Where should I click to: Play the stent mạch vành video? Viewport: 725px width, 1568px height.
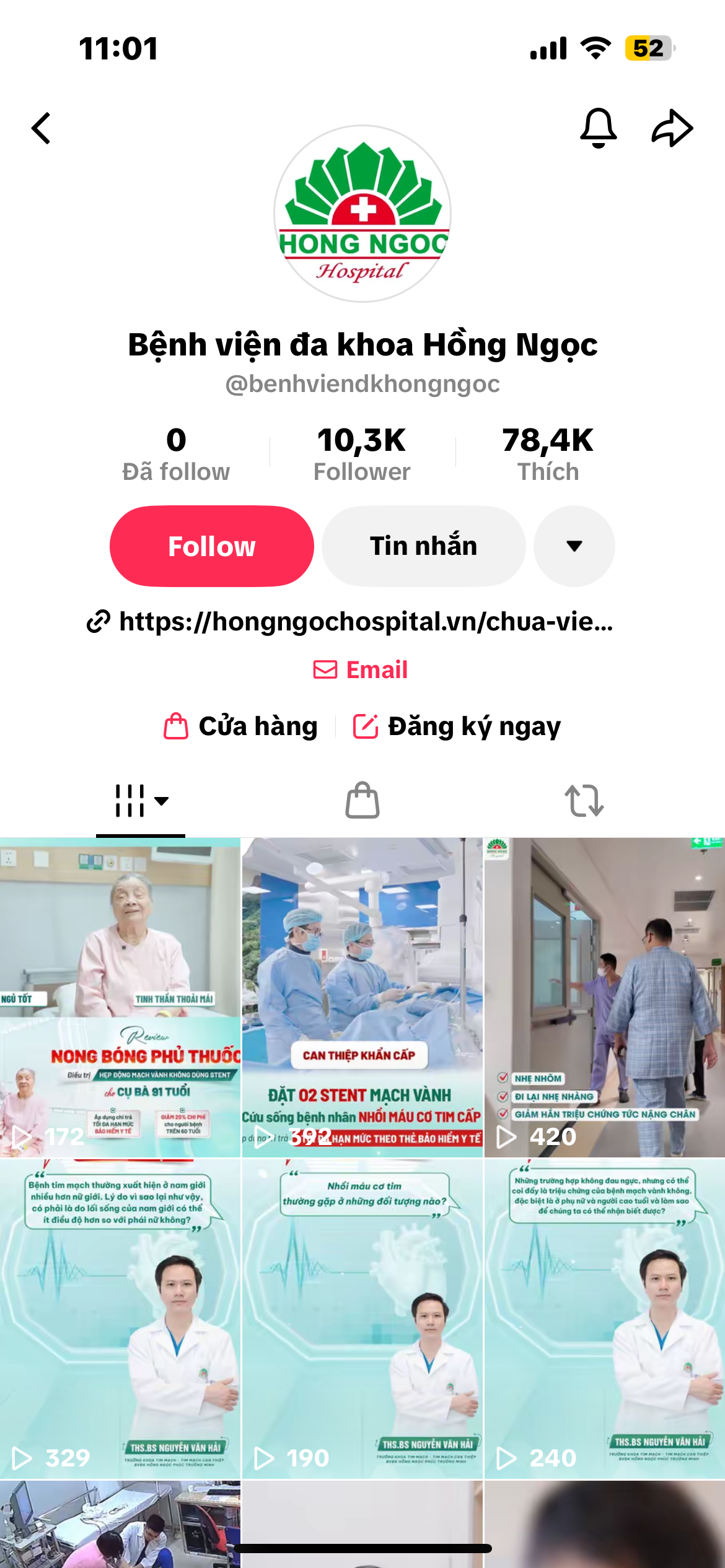tap(362, 997)
